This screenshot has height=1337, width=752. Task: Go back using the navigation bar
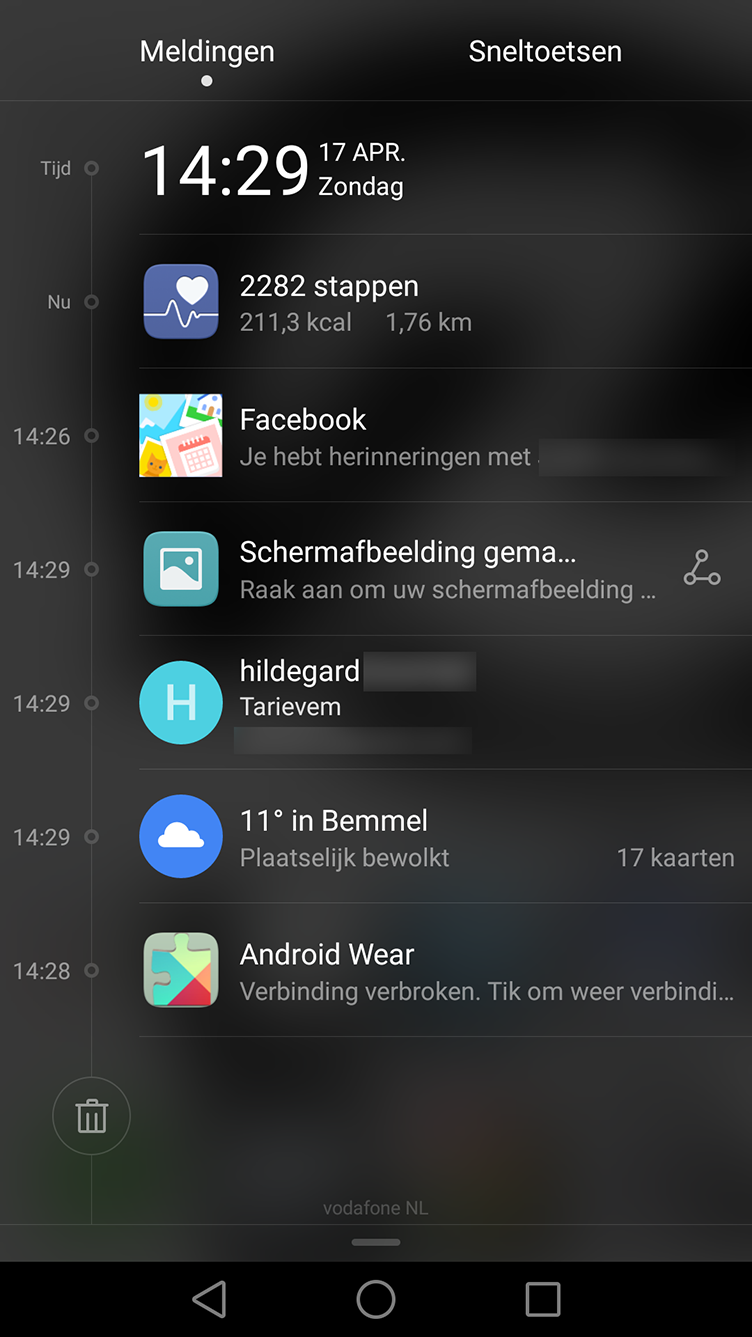(209, 1299)
